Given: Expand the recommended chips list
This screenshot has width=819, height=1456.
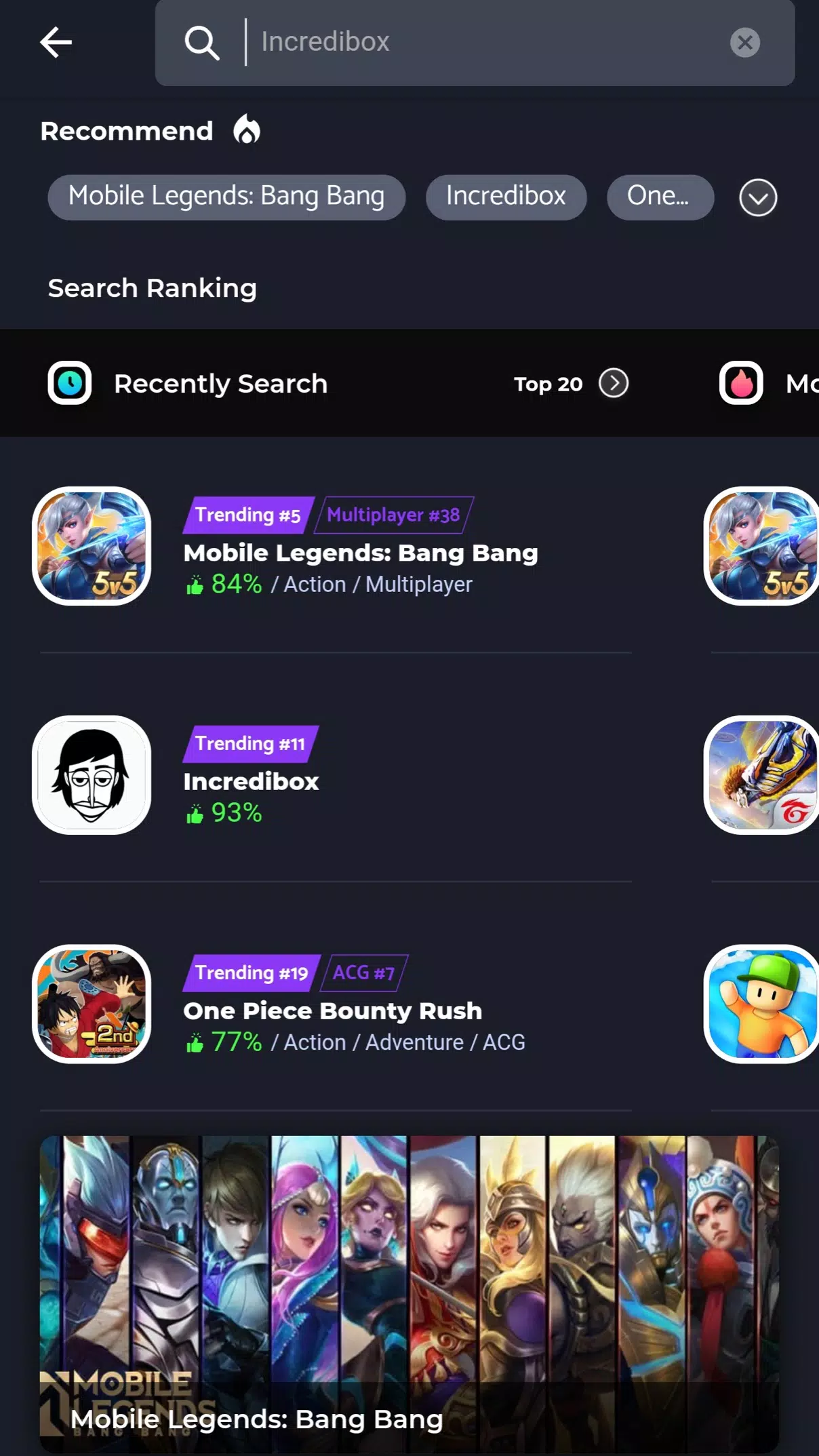Looking at the screenshot, I should [x=757, y=198].
